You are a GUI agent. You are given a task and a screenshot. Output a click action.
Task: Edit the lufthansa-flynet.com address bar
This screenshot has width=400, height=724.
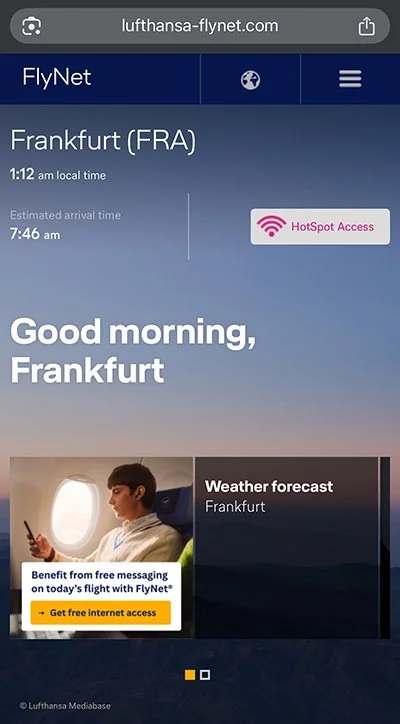(200, 26)
